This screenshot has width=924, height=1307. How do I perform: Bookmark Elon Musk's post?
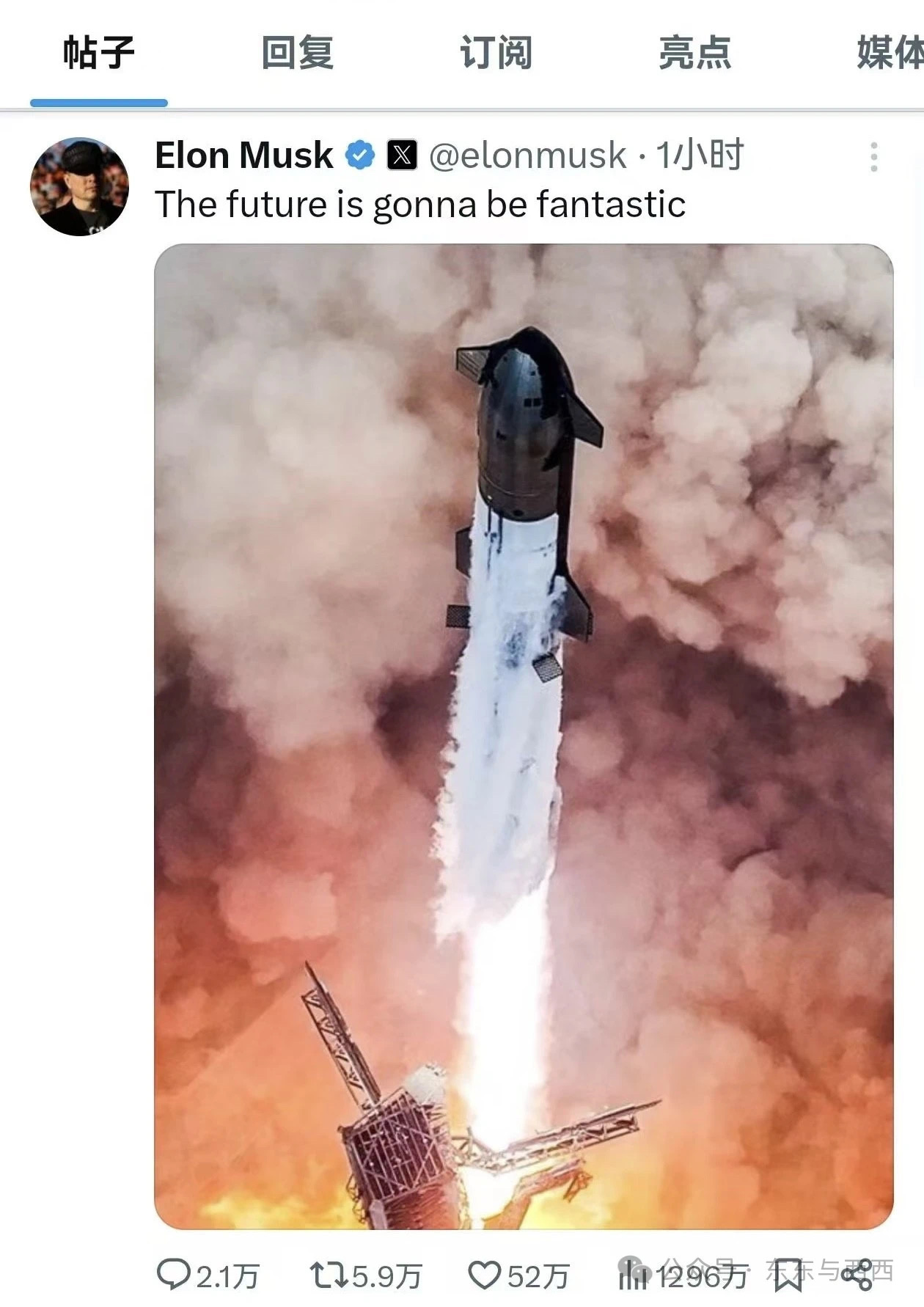coord(789,1276)
